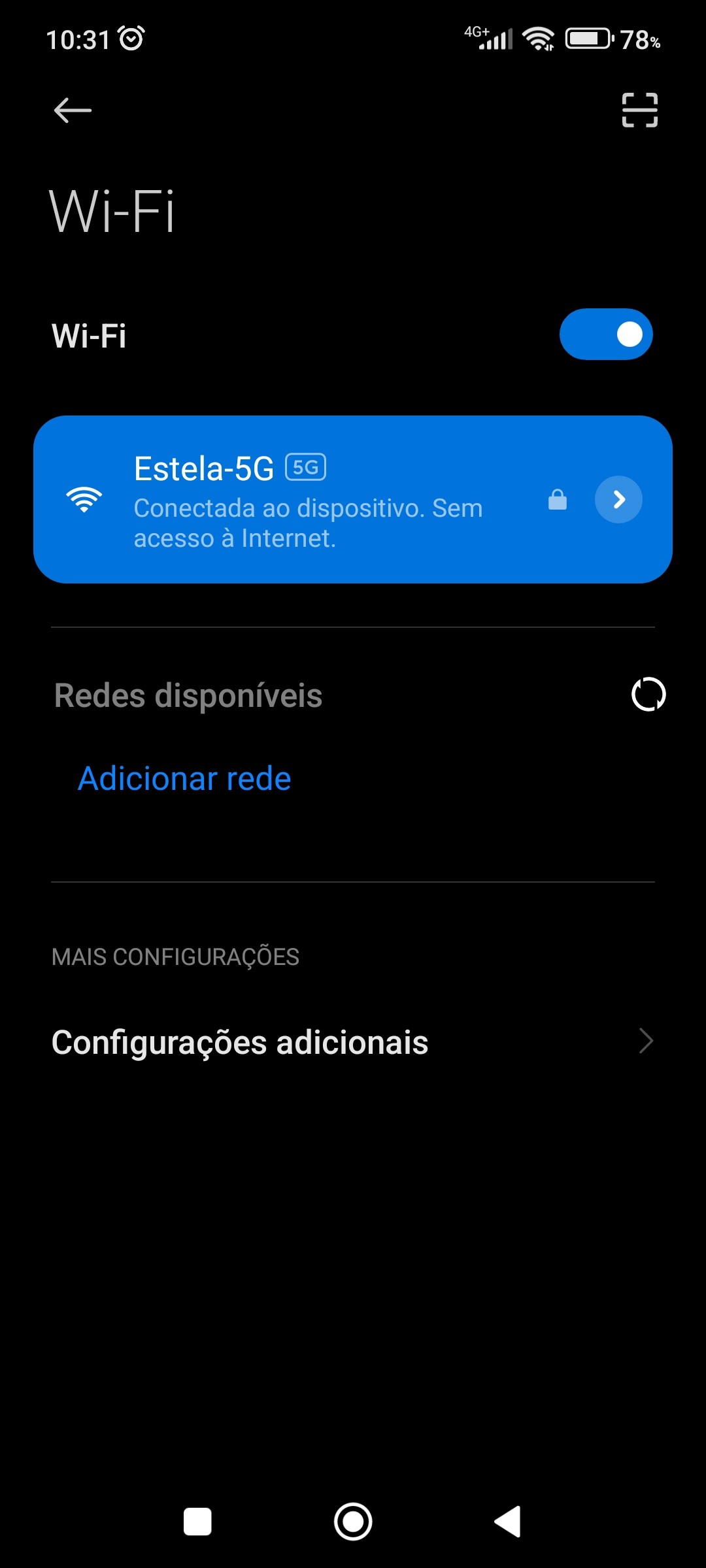The height and width of the screenshot is (1568, 706).
Task: Tap Adicionar rede
Action: (184, 779)
